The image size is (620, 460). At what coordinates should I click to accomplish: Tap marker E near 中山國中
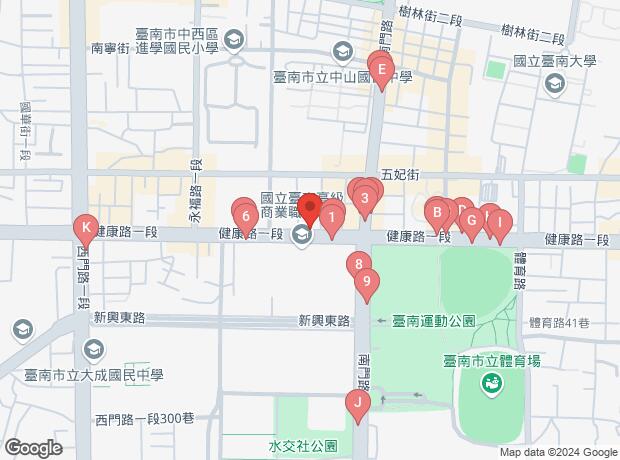(381, 69)
